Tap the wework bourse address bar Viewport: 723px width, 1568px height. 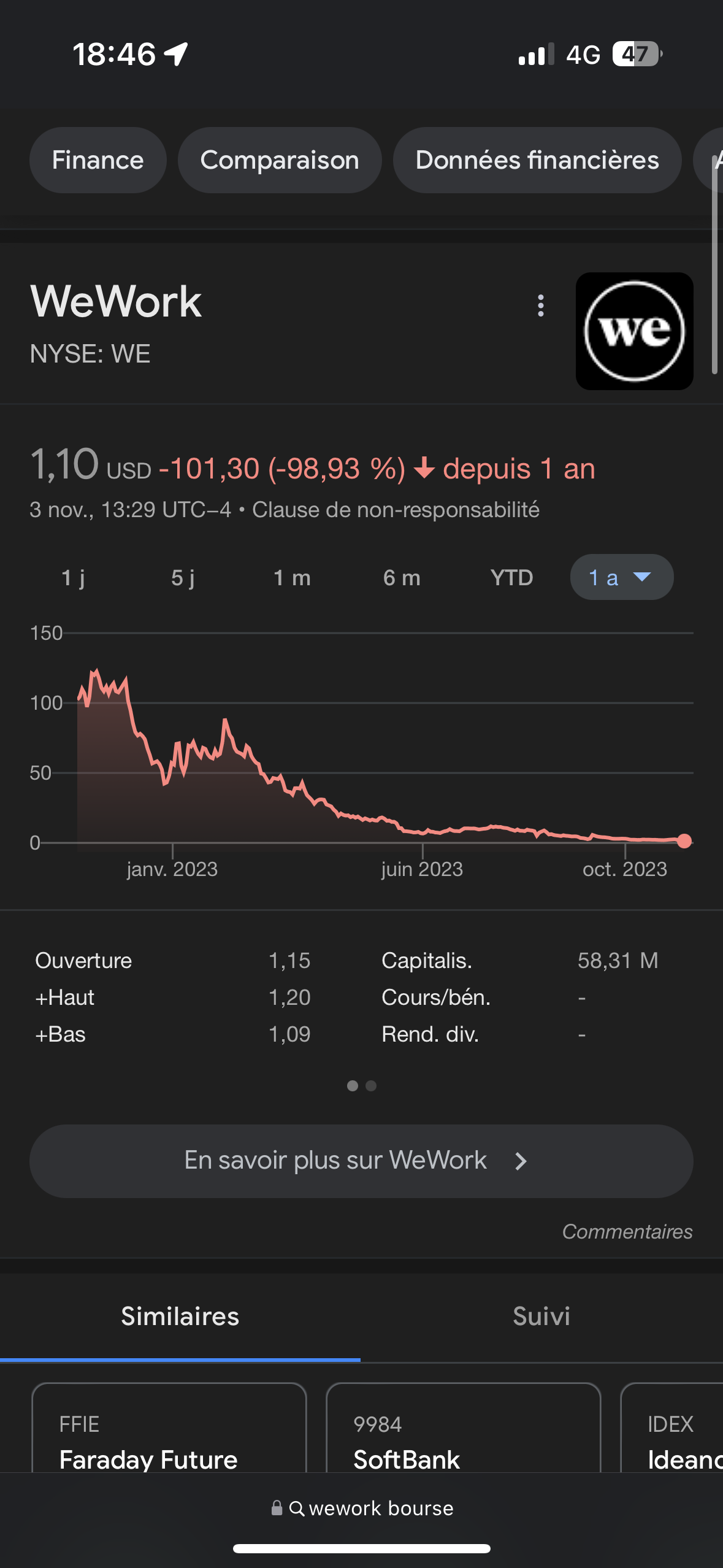362,1508
